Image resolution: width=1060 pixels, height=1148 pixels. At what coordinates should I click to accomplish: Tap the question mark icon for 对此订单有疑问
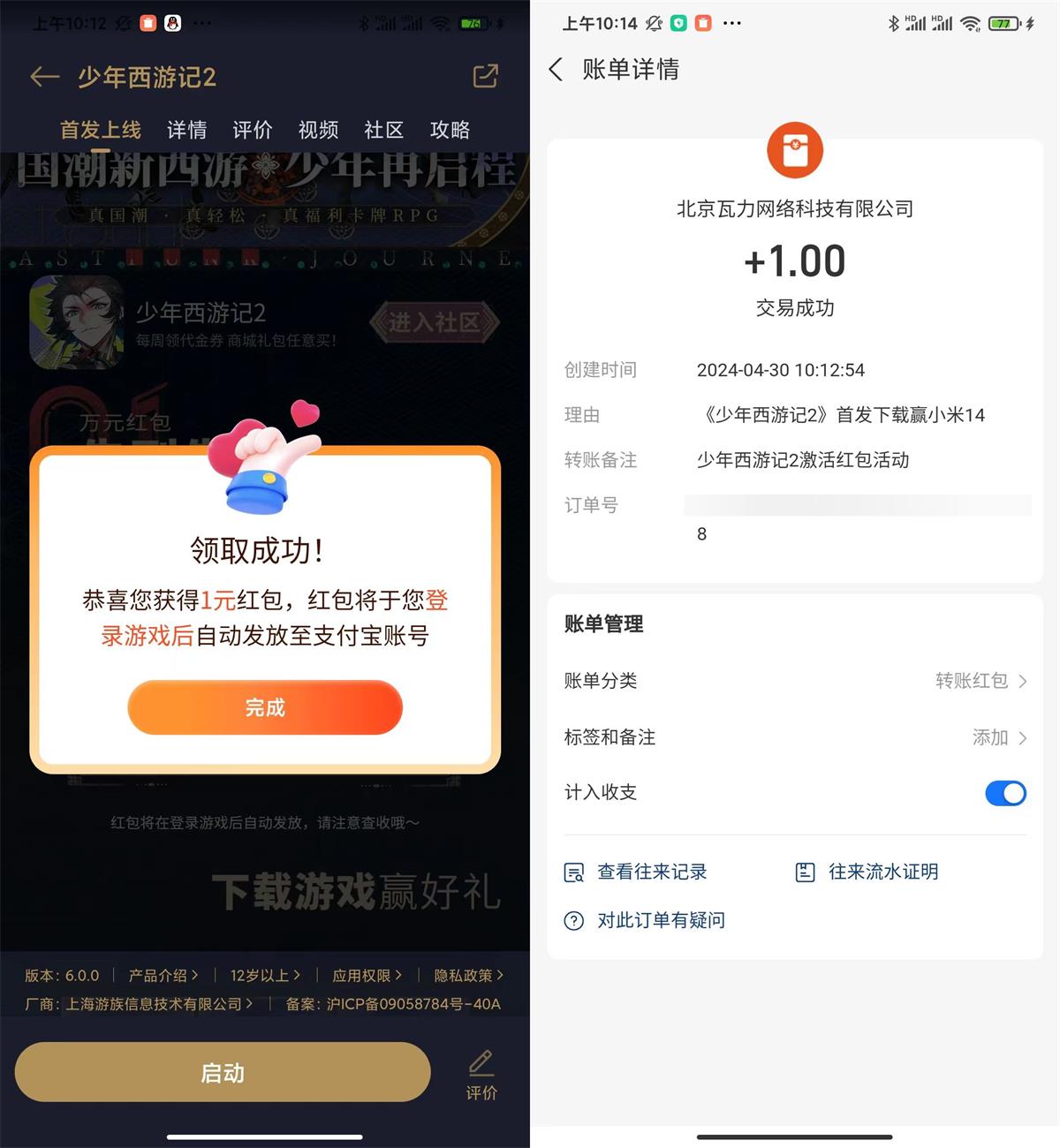click(575, 920)
